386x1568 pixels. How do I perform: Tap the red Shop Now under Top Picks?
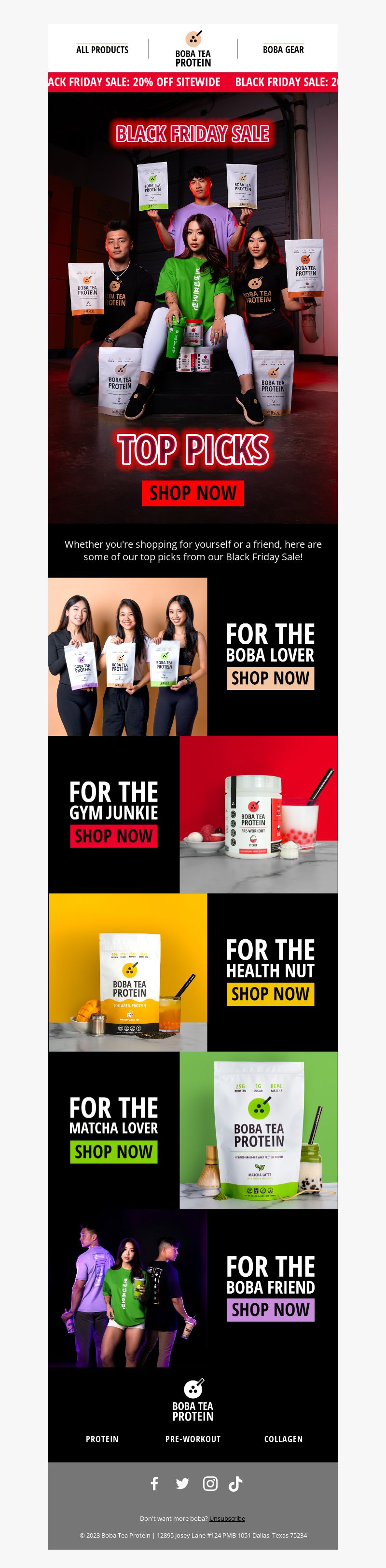click(193, 493)
